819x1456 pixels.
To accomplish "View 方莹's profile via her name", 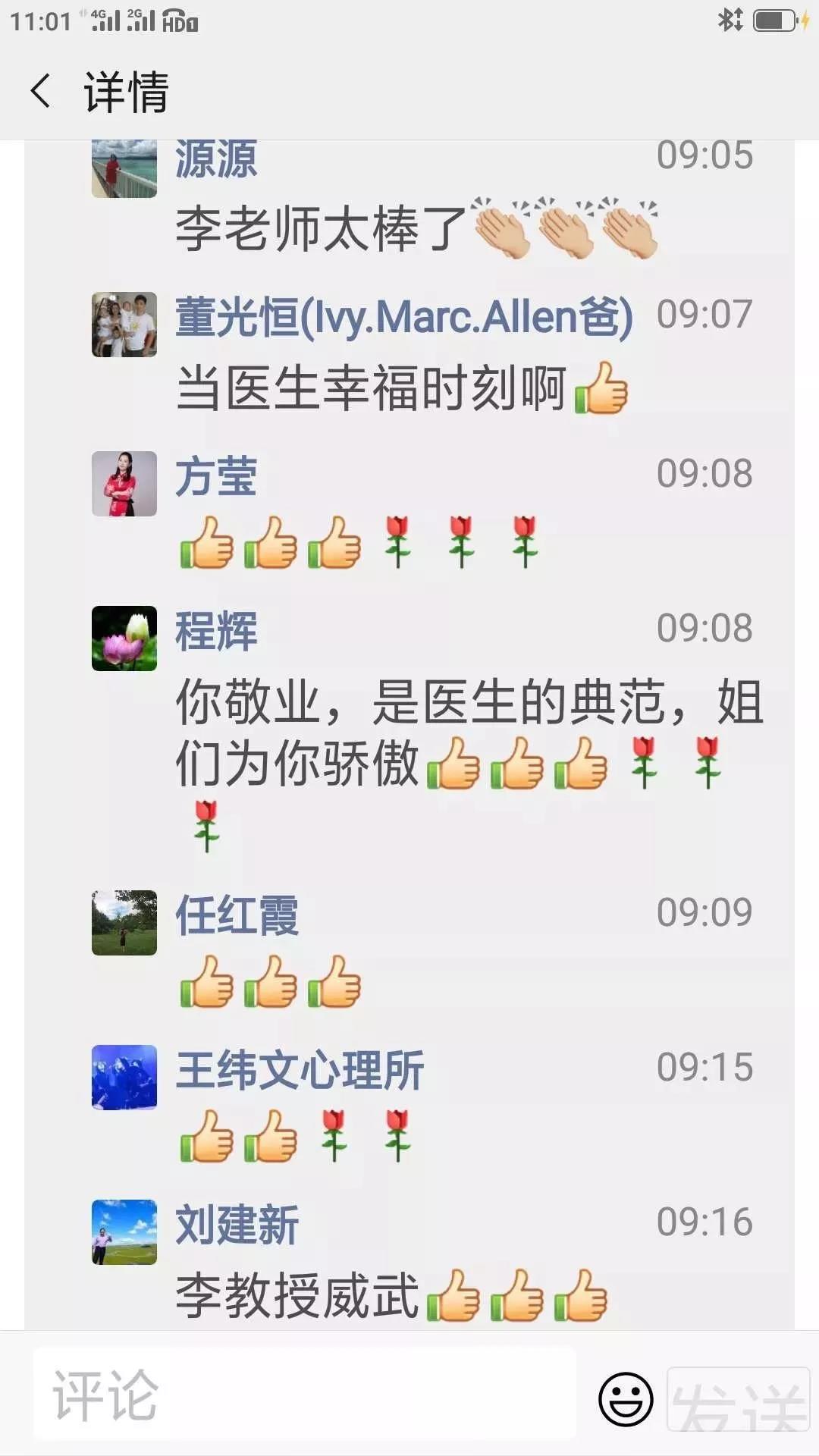I will pos(216,476).
